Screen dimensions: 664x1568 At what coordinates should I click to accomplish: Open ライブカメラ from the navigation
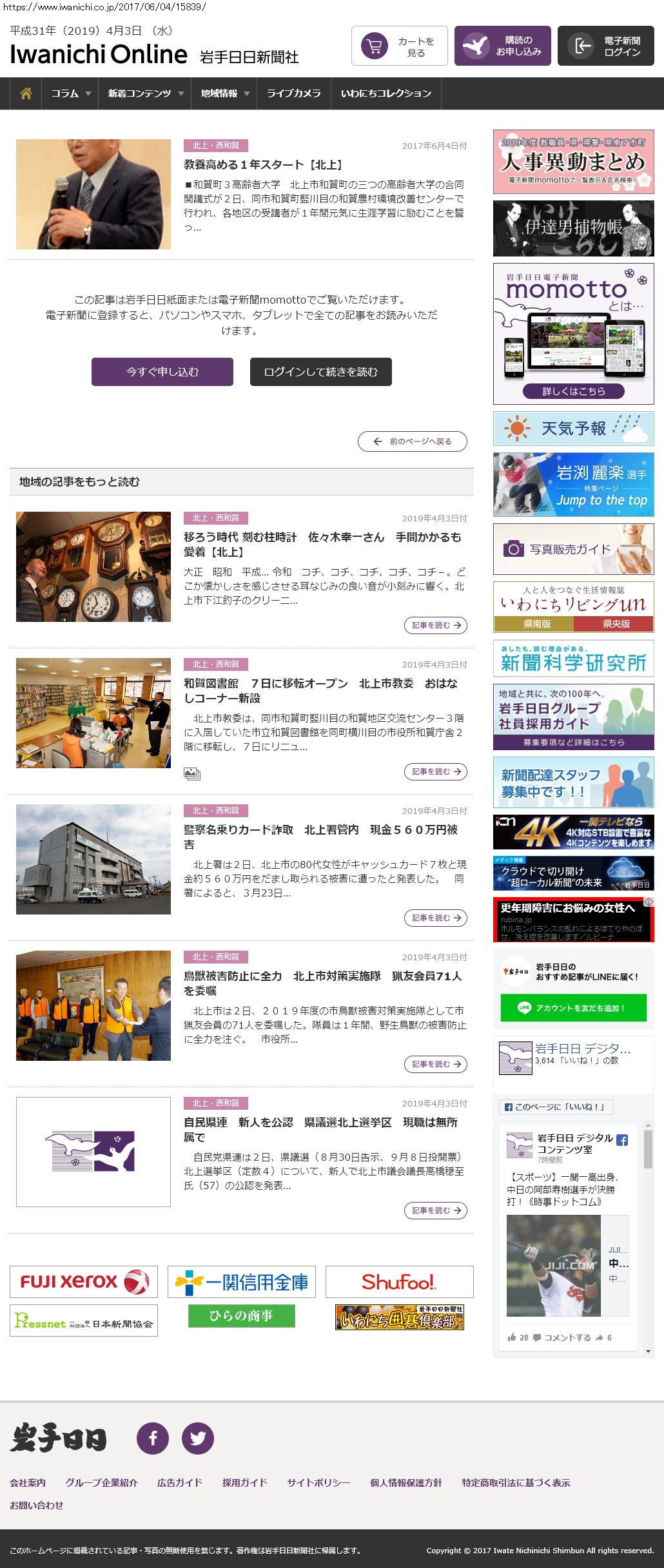tap(293, 93)
